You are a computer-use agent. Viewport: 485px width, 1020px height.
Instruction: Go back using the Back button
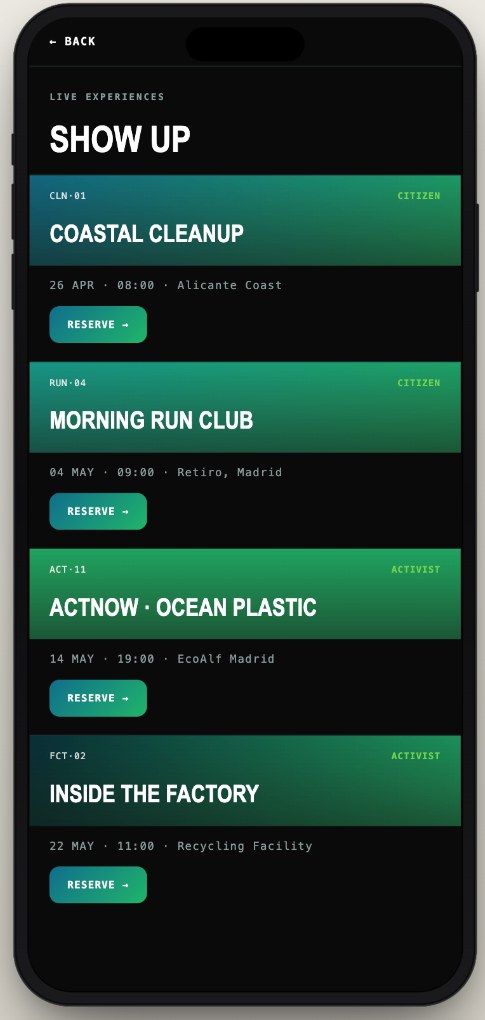click(x=72, y=42)
